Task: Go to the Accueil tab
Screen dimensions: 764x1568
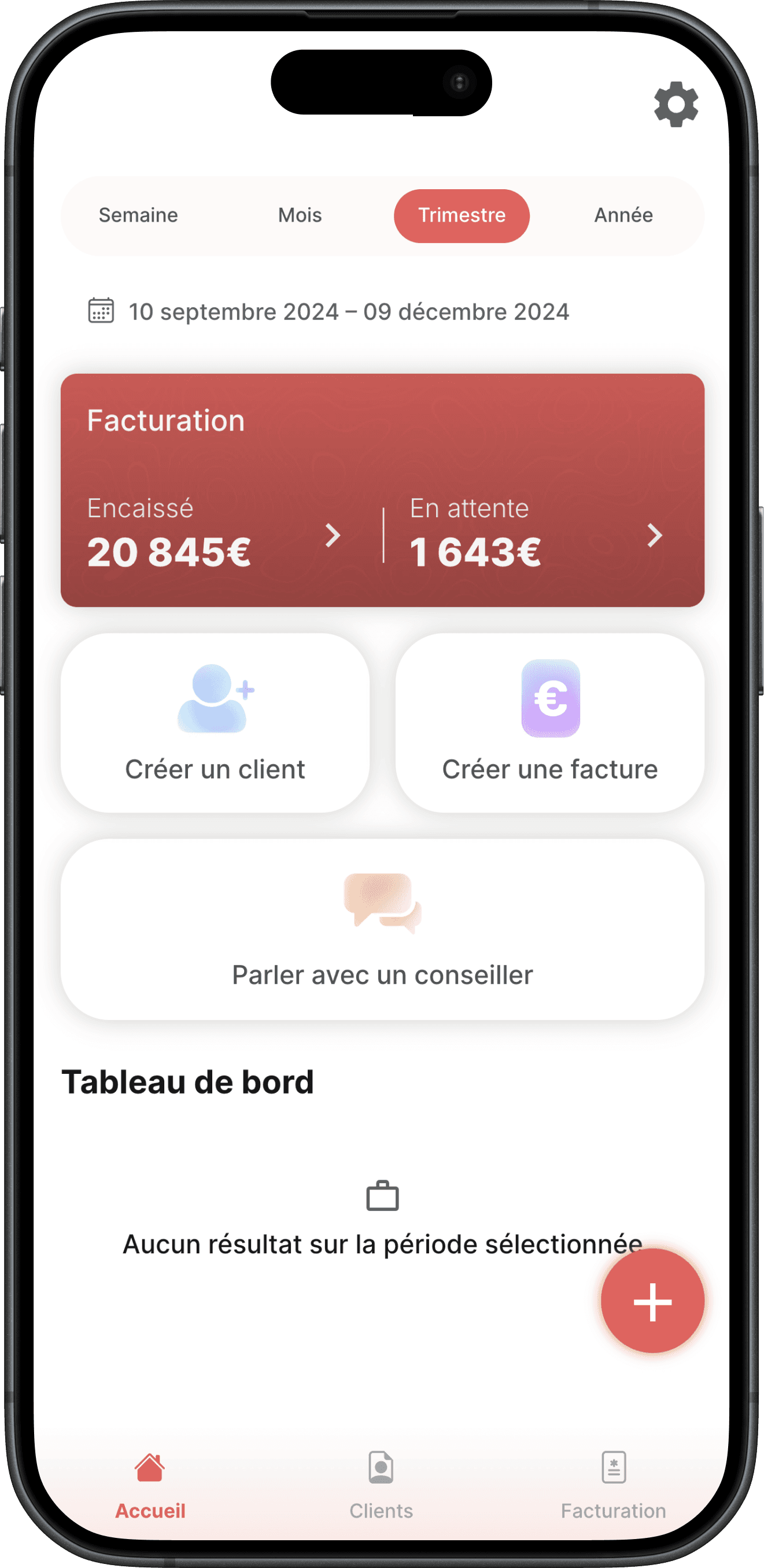Action: point(150,1484)
